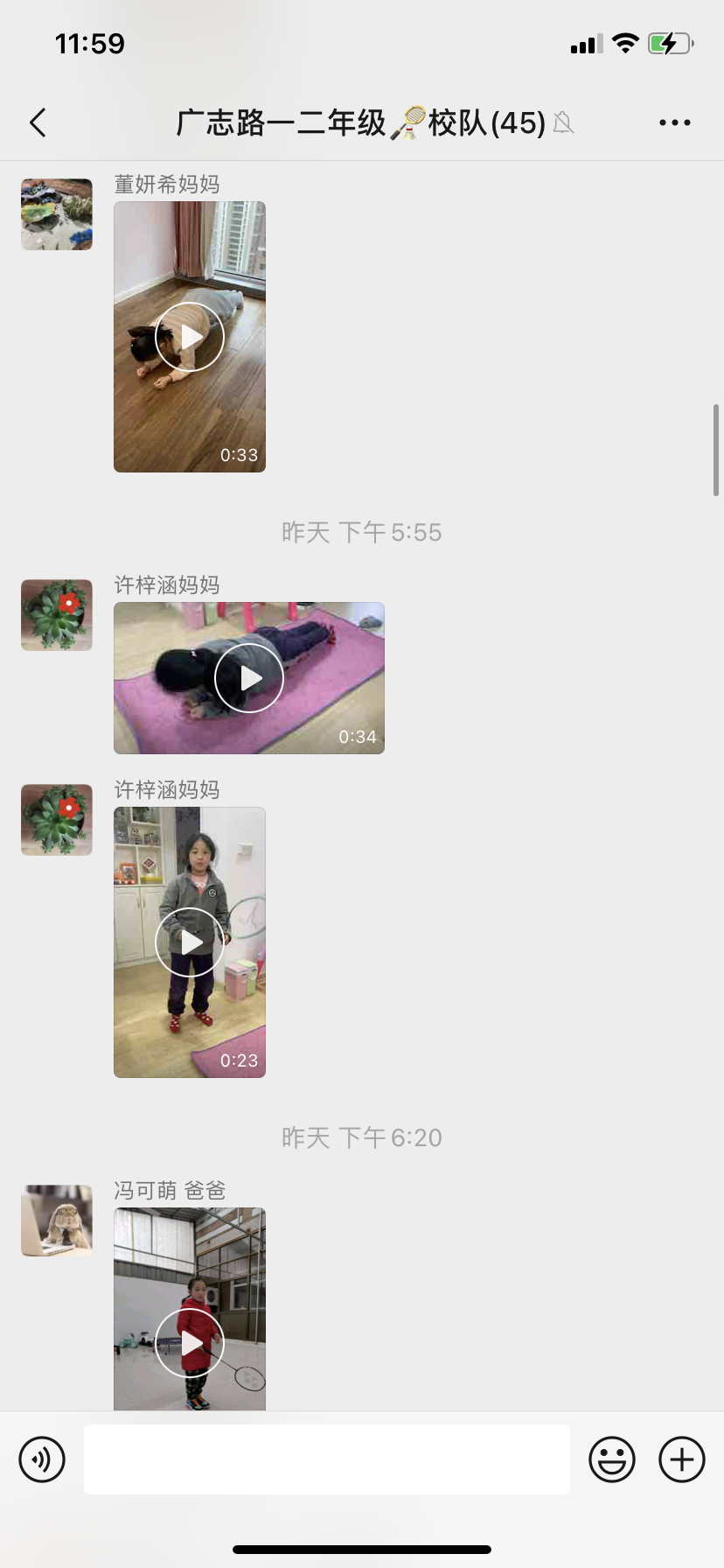Screen dimensions: 724x1568
Task: Open the emoji sticker panel
Action: (x=612, y=1459)
